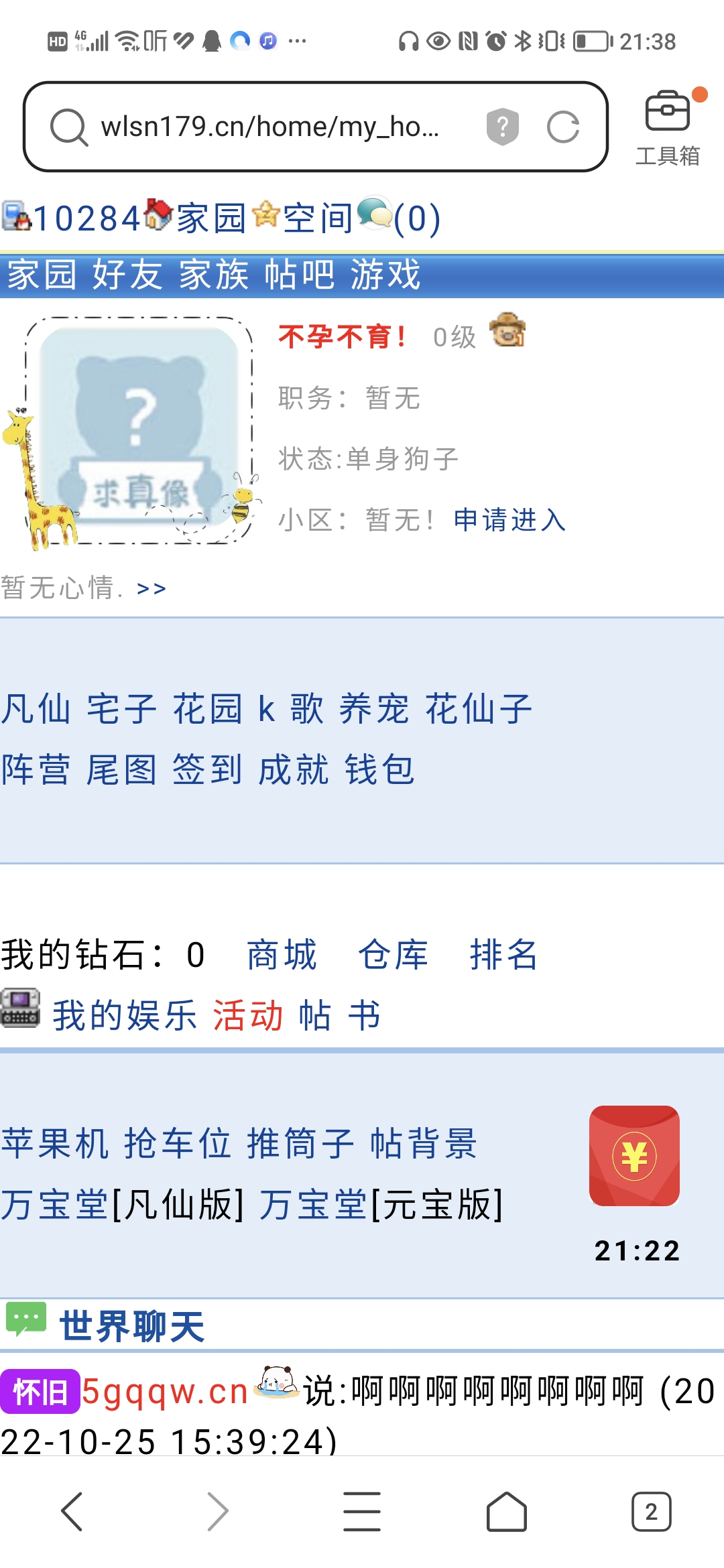Reload the page with refresh icon
This screenshot has height=1568, width=724.
562,127
